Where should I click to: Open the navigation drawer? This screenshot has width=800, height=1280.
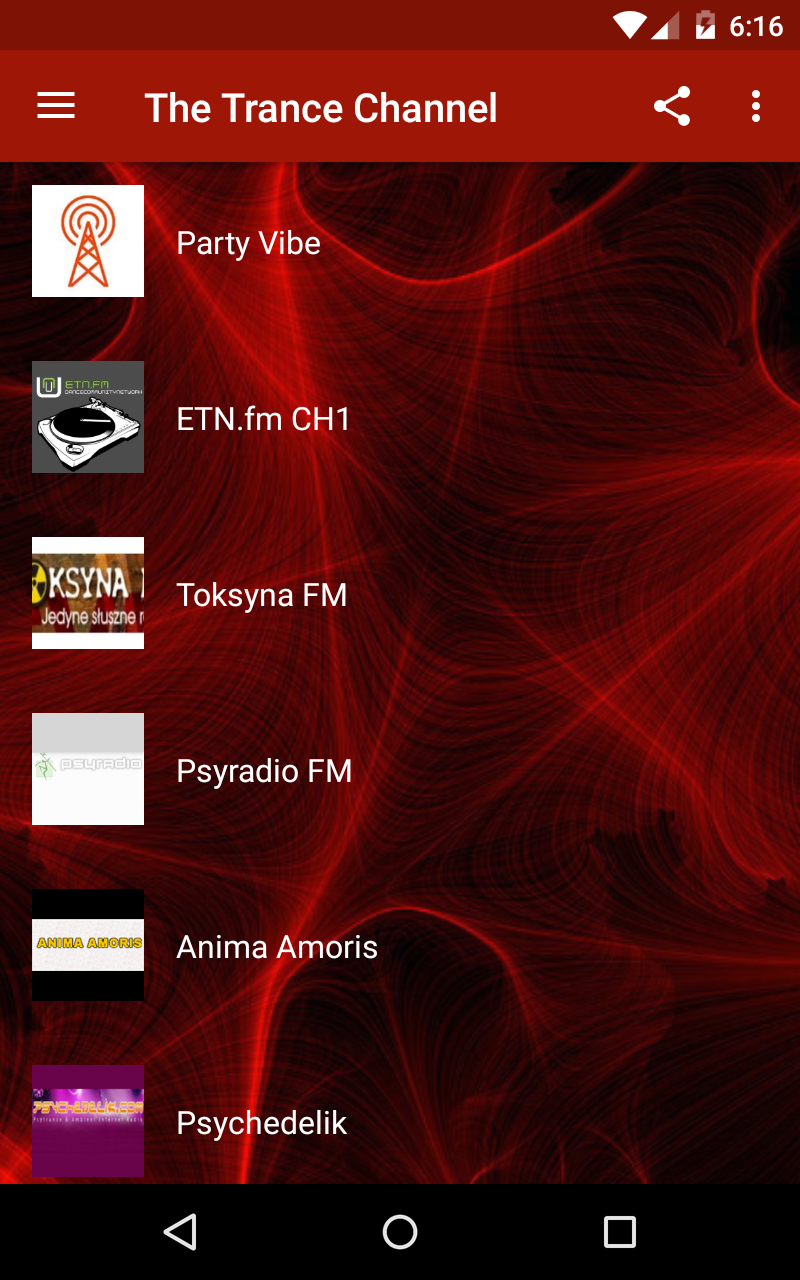point(55,106)
